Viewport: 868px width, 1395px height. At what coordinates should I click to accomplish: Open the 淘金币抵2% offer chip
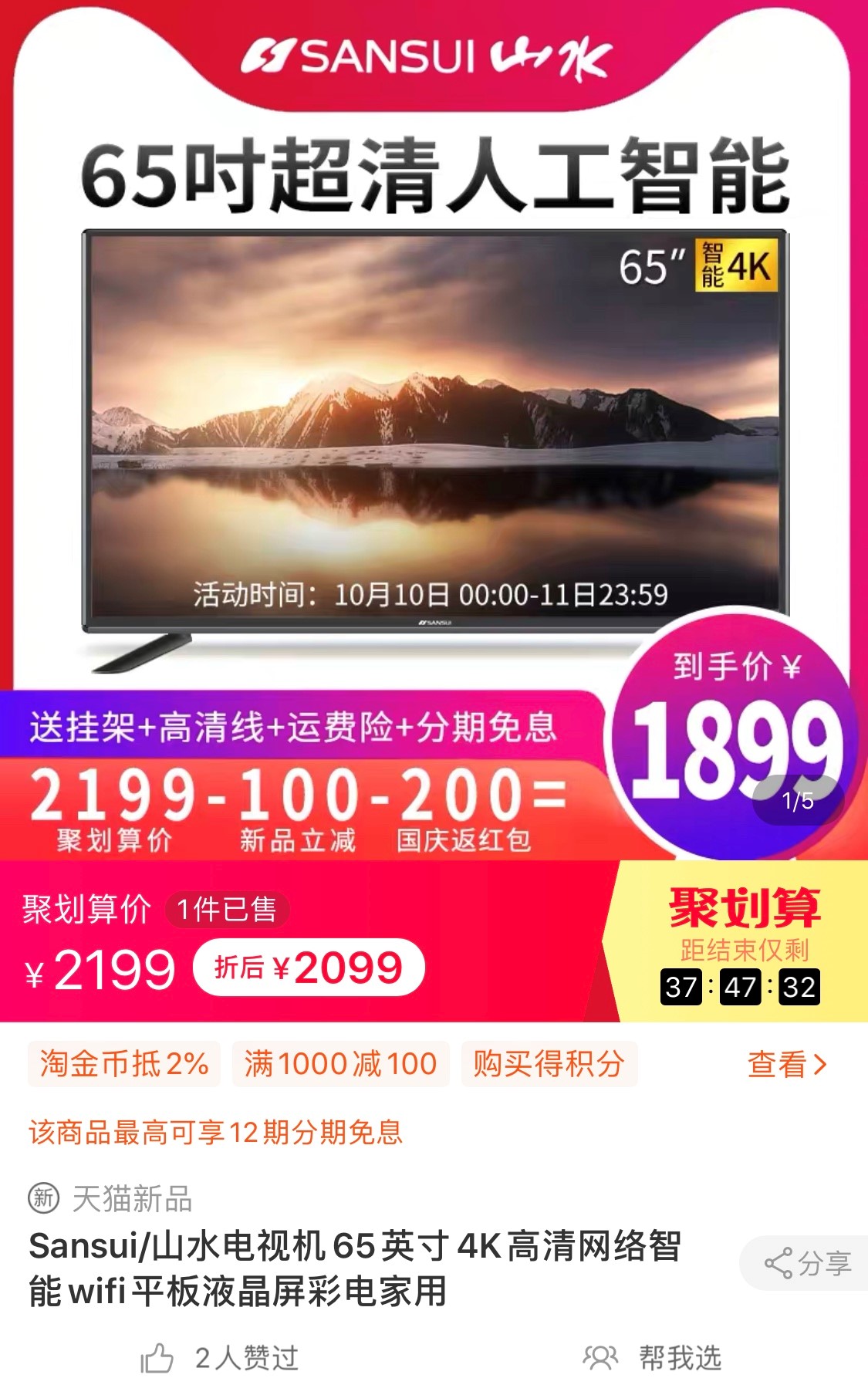[x=124, y=1064]
